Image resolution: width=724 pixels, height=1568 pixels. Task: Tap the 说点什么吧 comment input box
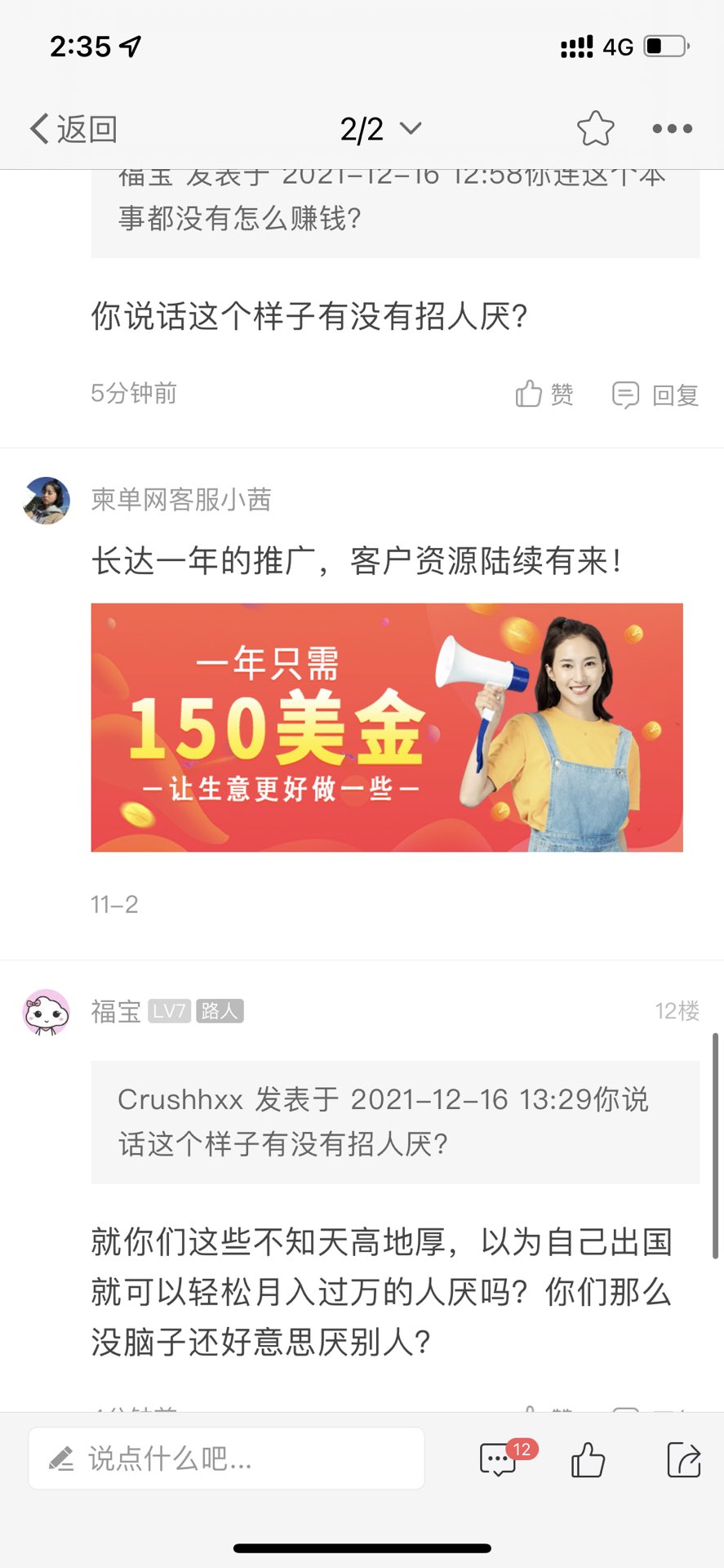click(226, 1459)
